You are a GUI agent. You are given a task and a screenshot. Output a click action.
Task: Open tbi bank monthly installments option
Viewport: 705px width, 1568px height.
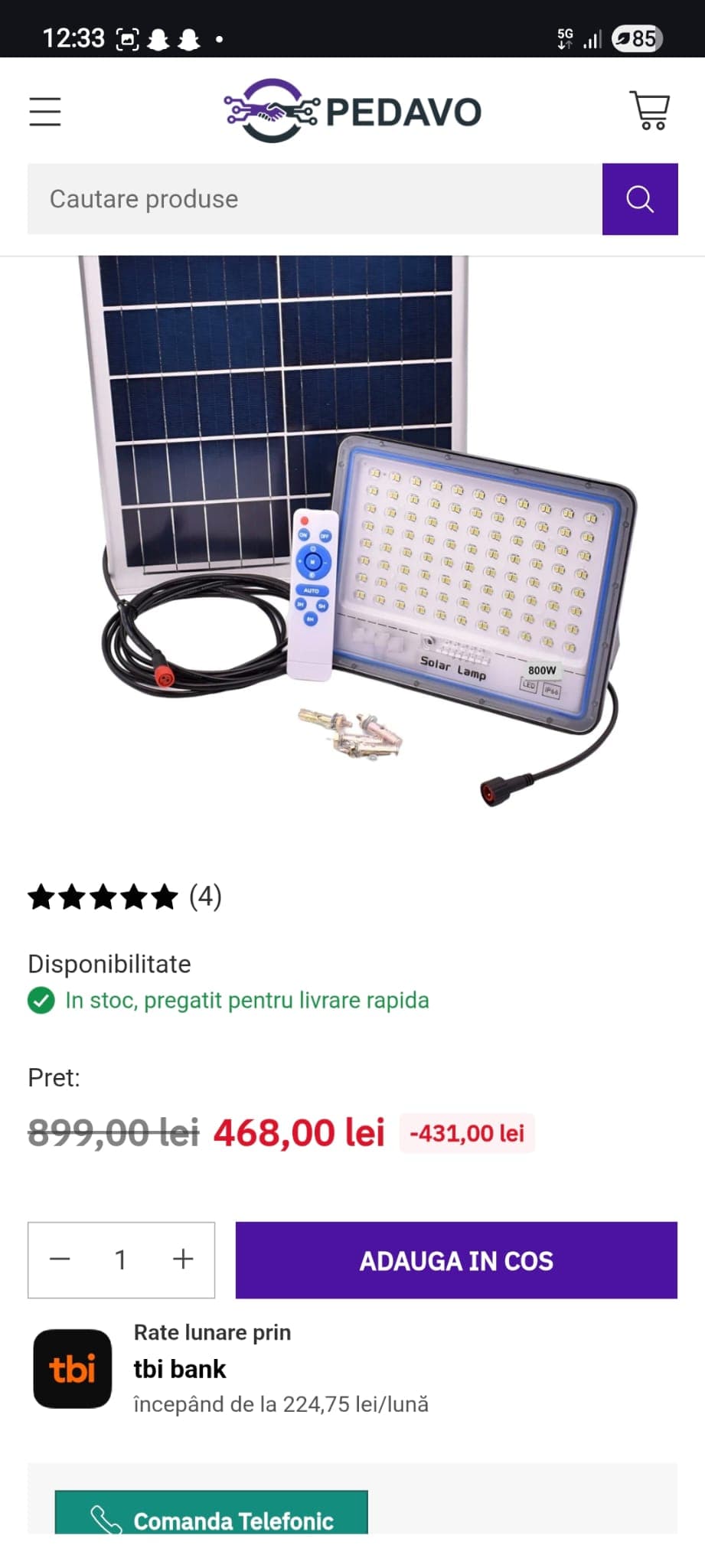point(230,1369)
